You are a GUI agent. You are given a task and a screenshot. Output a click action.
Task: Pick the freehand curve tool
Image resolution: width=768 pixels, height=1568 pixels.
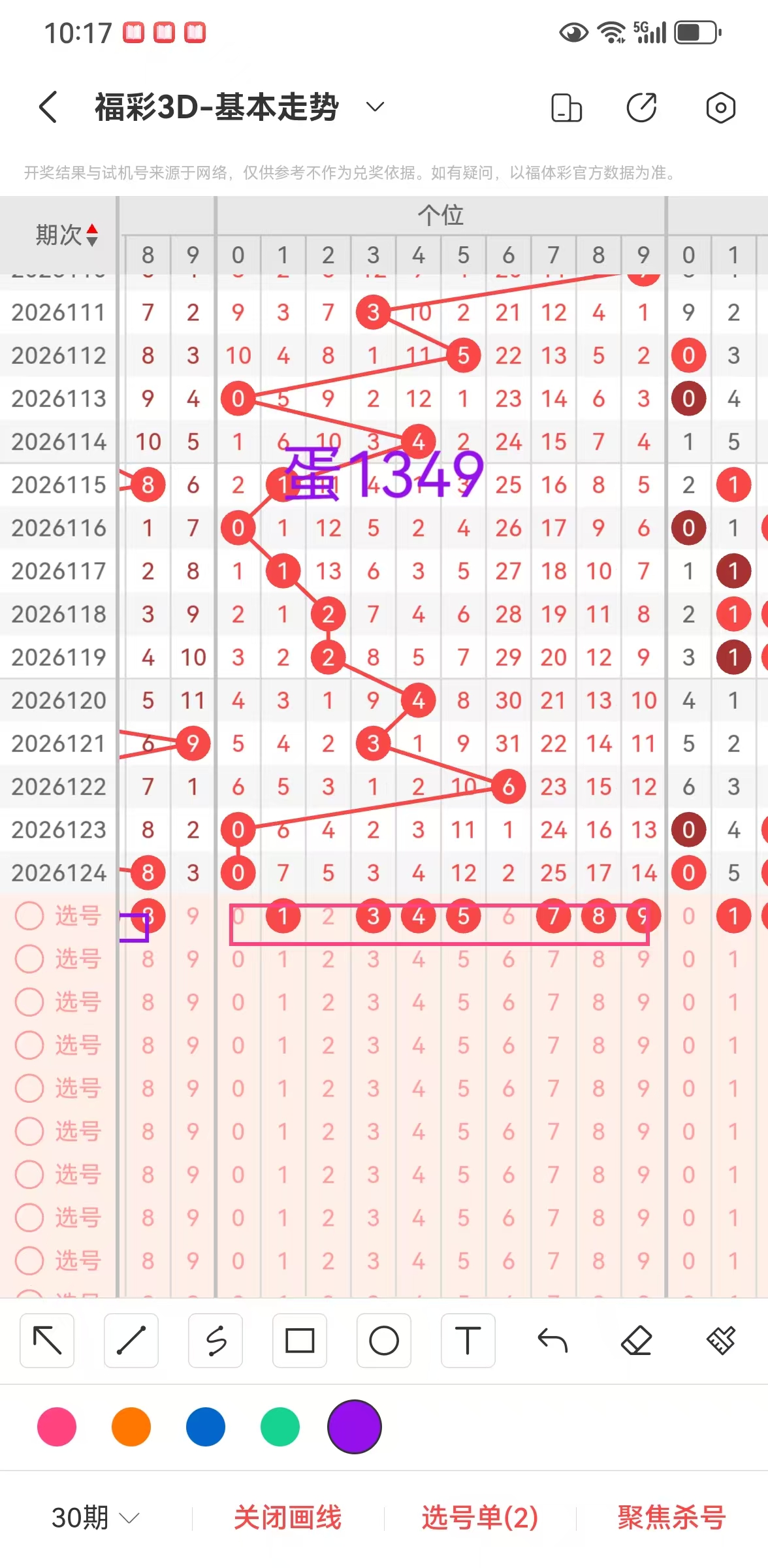tap(216, 1341)
